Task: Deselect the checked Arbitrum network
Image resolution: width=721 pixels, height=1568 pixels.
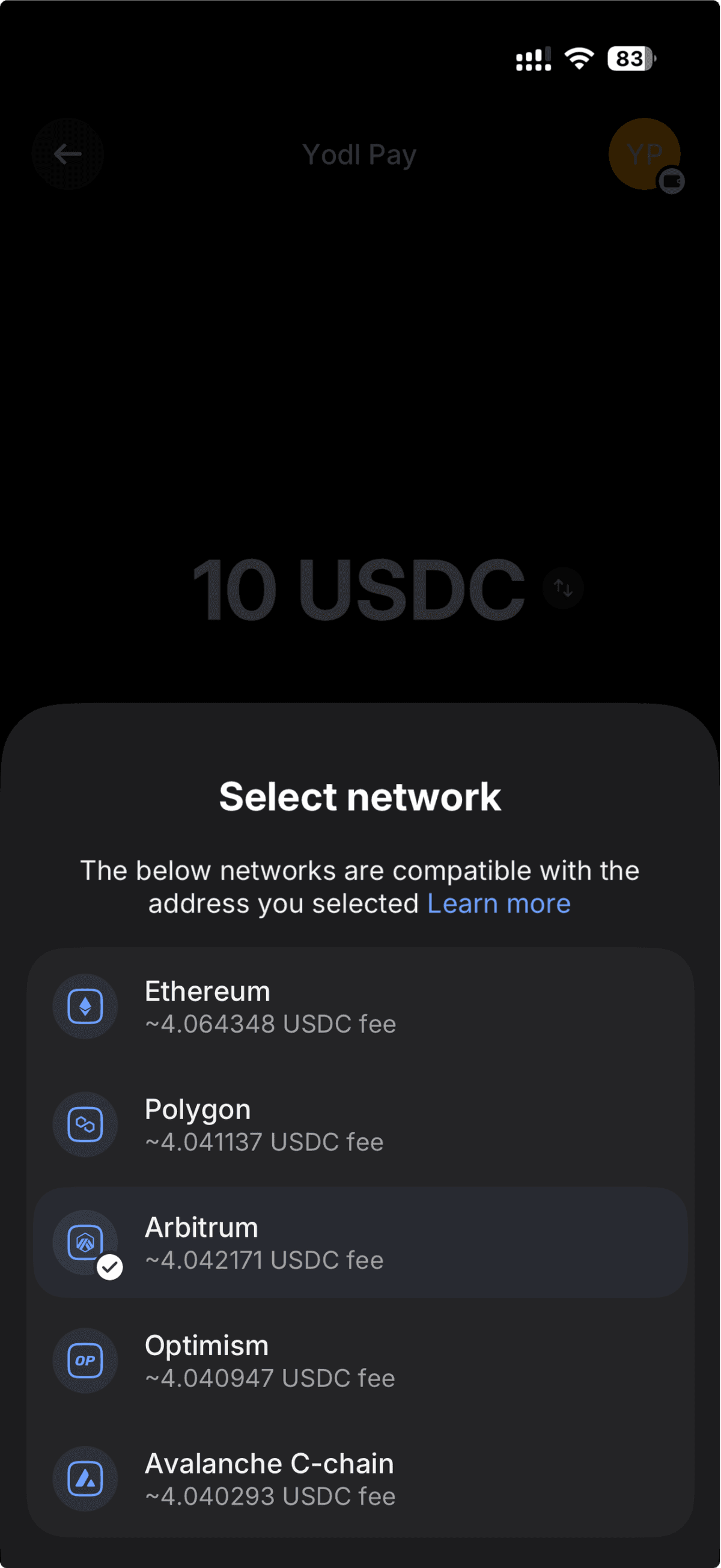Action: tap(360, 1242)
